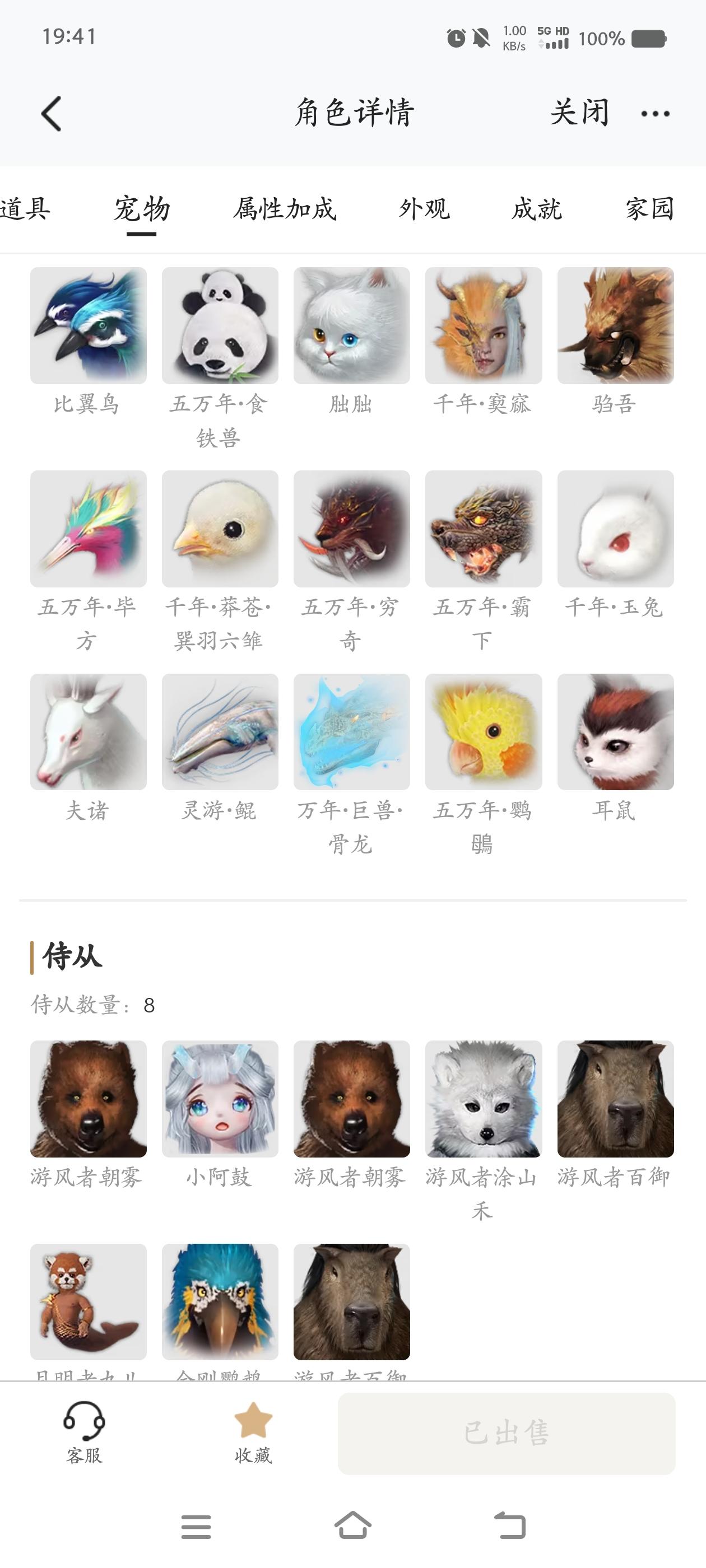Switch to the 道具 tab
The width and height of the screenshot is (706, 1568).
coord(25,209)
